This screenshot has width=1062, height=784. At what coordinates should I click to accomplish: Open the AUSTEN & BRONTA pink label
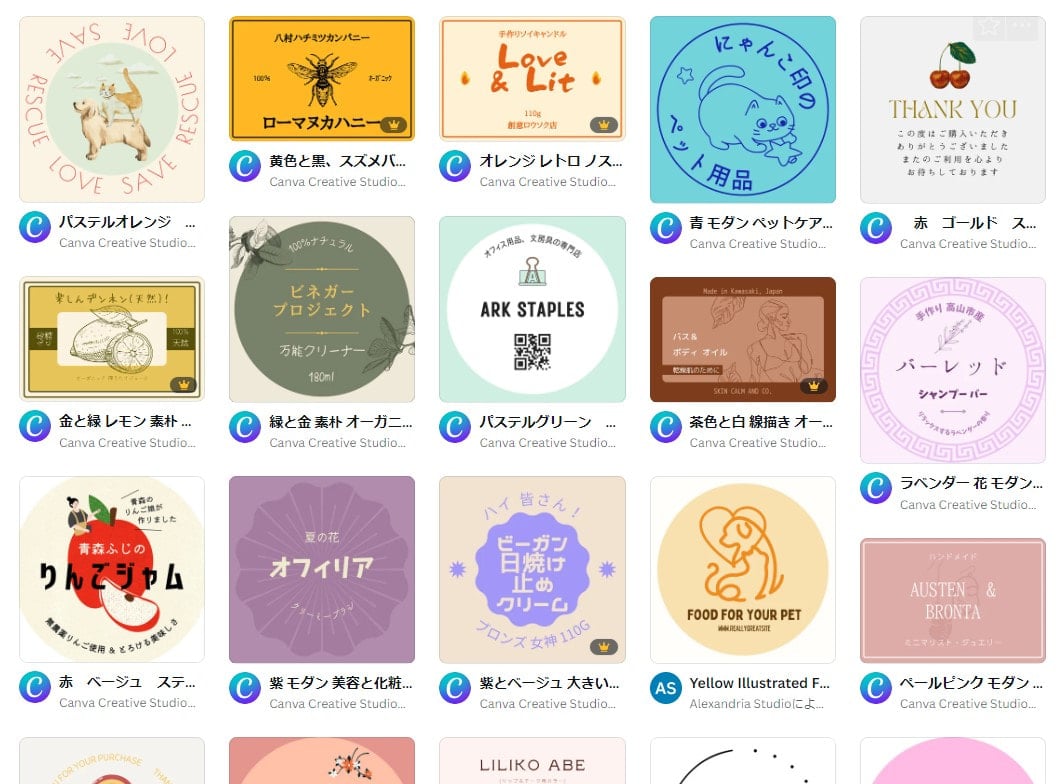[x=952, y=600]
